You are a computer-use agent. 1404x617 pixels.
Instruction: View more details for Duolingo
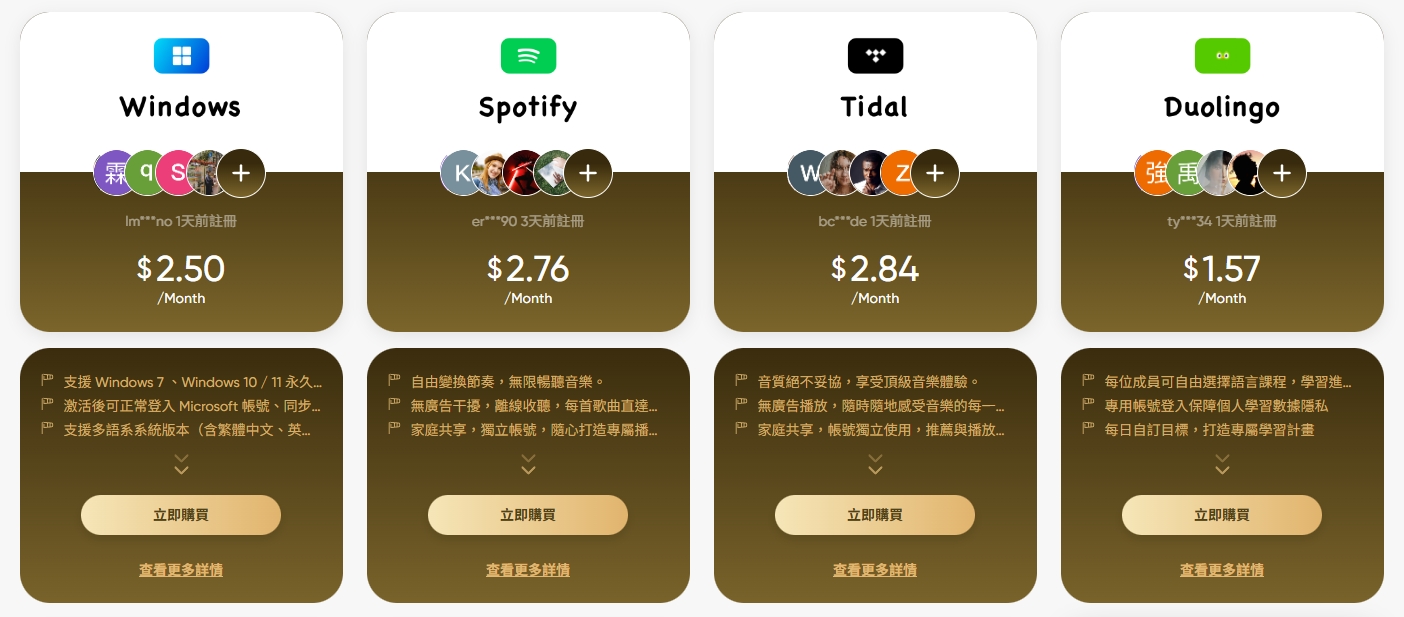(1222, 570)
